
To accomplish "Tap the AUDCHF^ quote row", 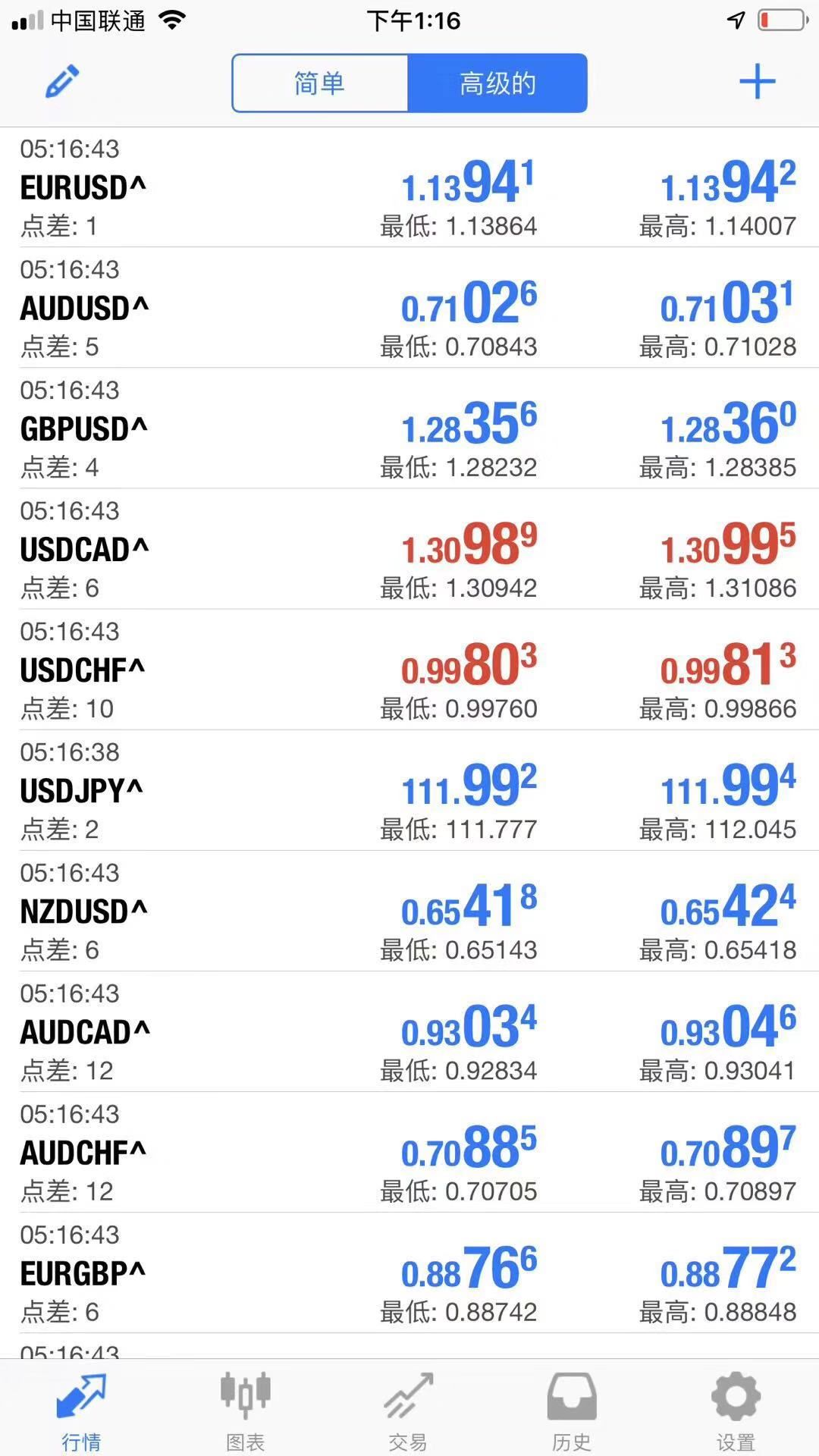I will (409, 1152).
